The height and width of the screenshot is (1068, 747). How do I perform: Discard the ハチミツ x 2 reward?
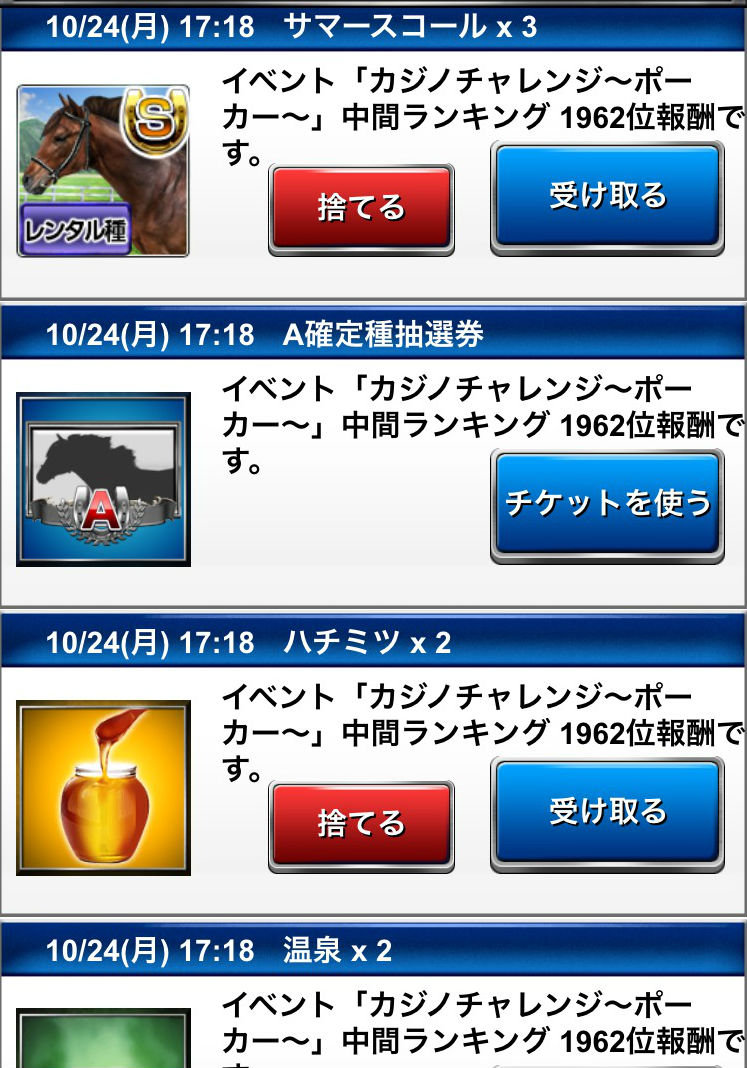point(361,825)
